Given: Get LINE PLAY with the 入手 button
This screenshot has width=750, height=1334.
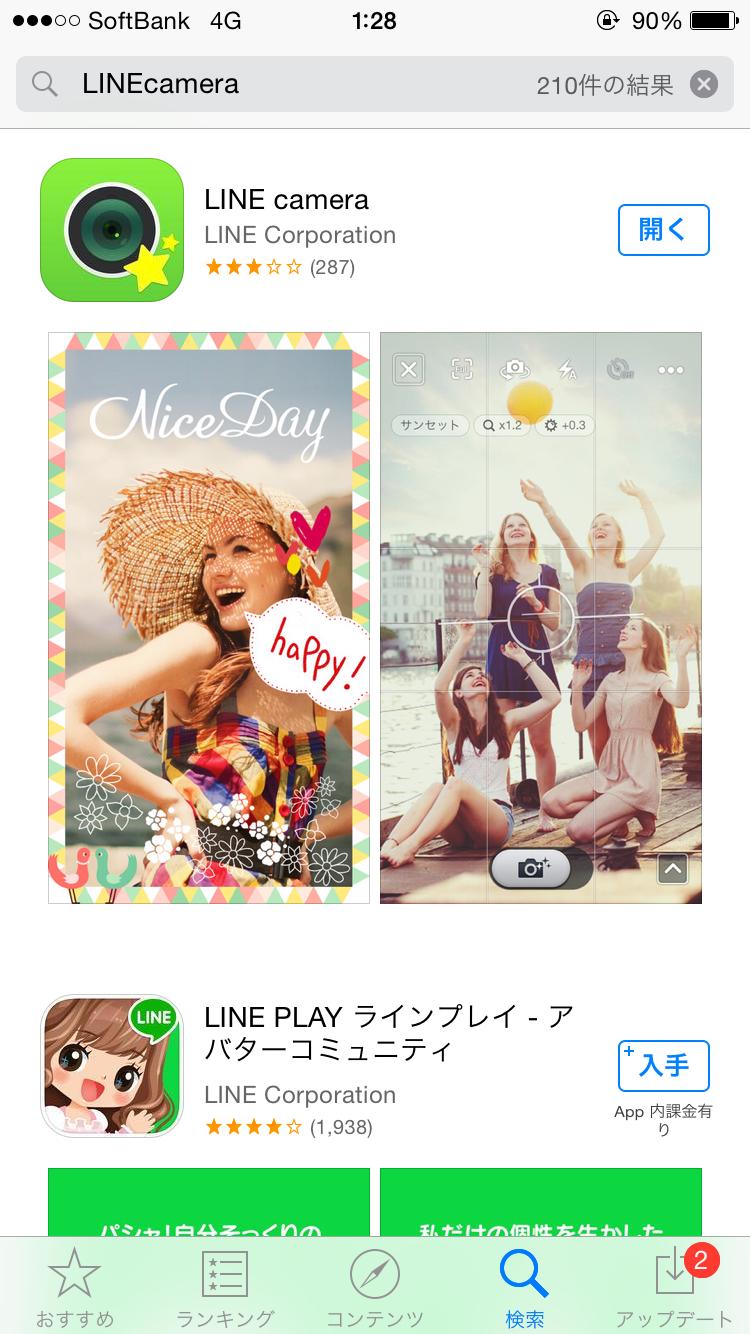Looking at the screenshot, I should 663,1066.
